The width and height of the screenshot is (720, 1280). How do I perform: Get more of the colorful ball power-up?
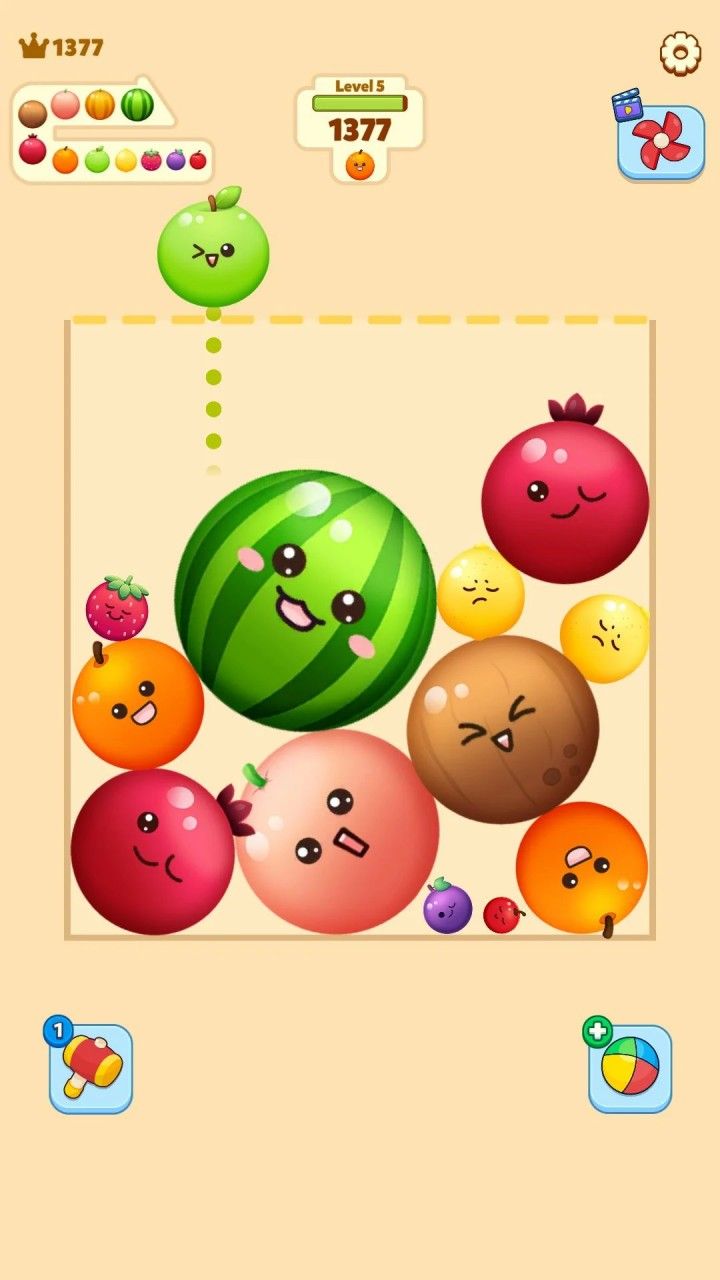tap(630, 1068)
